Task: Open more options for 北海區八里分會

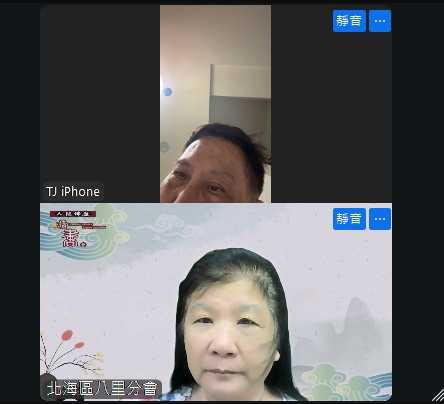Action: click(x=380, y=219)
